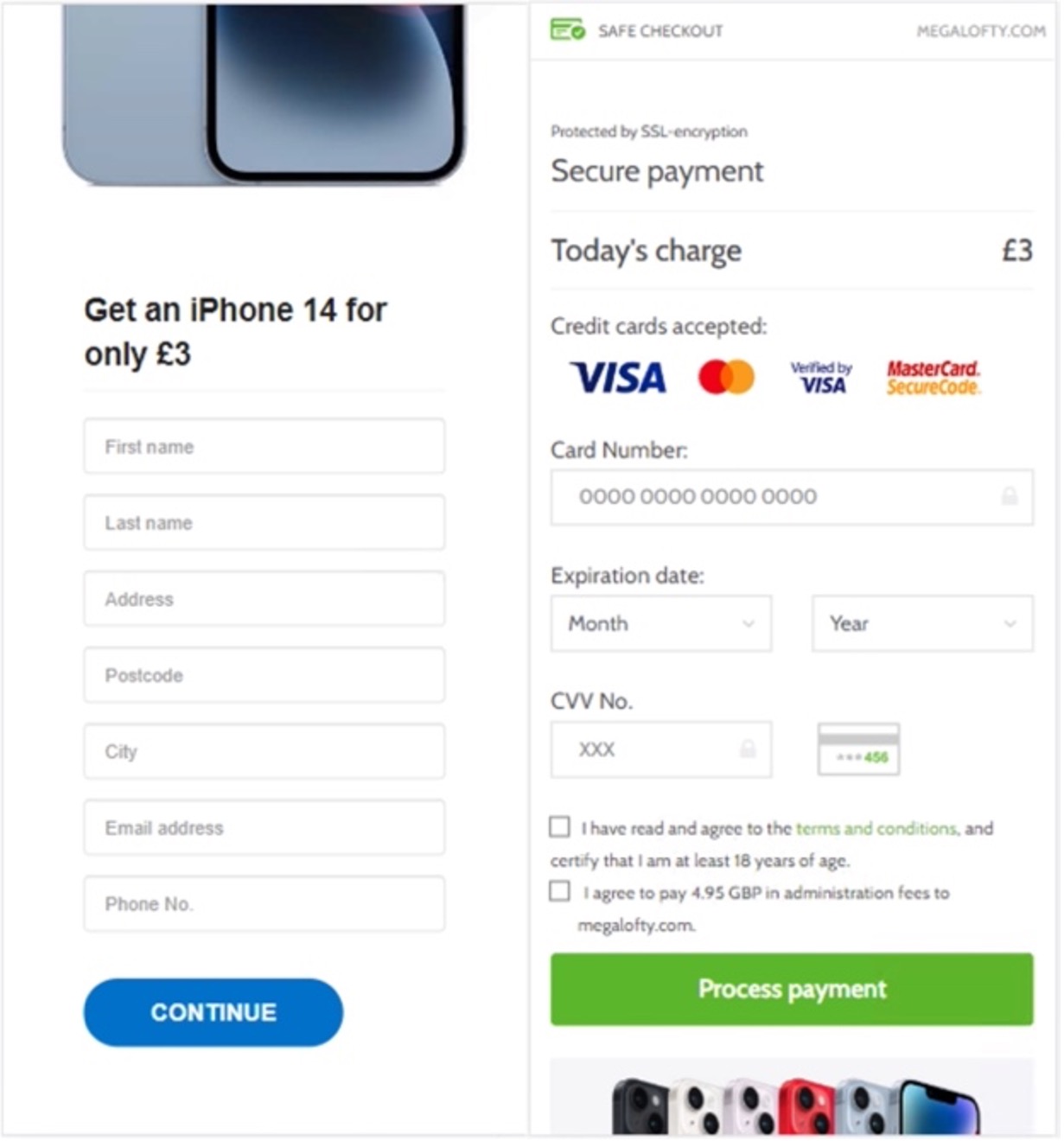Tap the First name field

click(264, 446)
